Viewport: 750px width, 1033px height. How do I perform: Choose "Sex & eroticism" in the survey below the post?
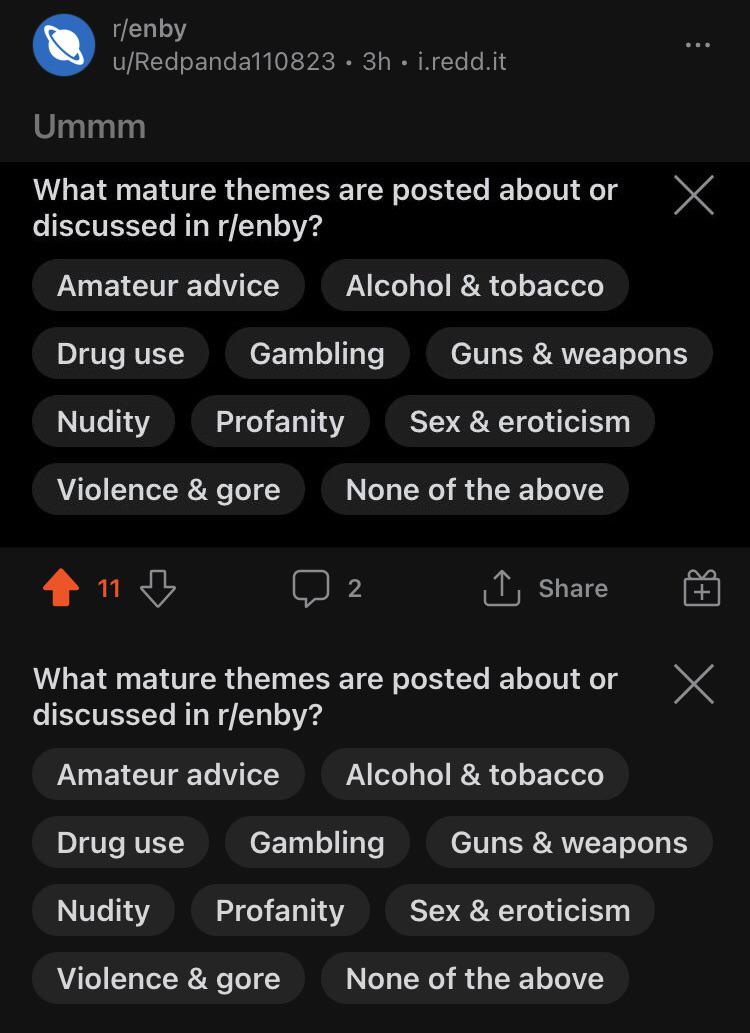pyautogui.click(x=520, y=910)
